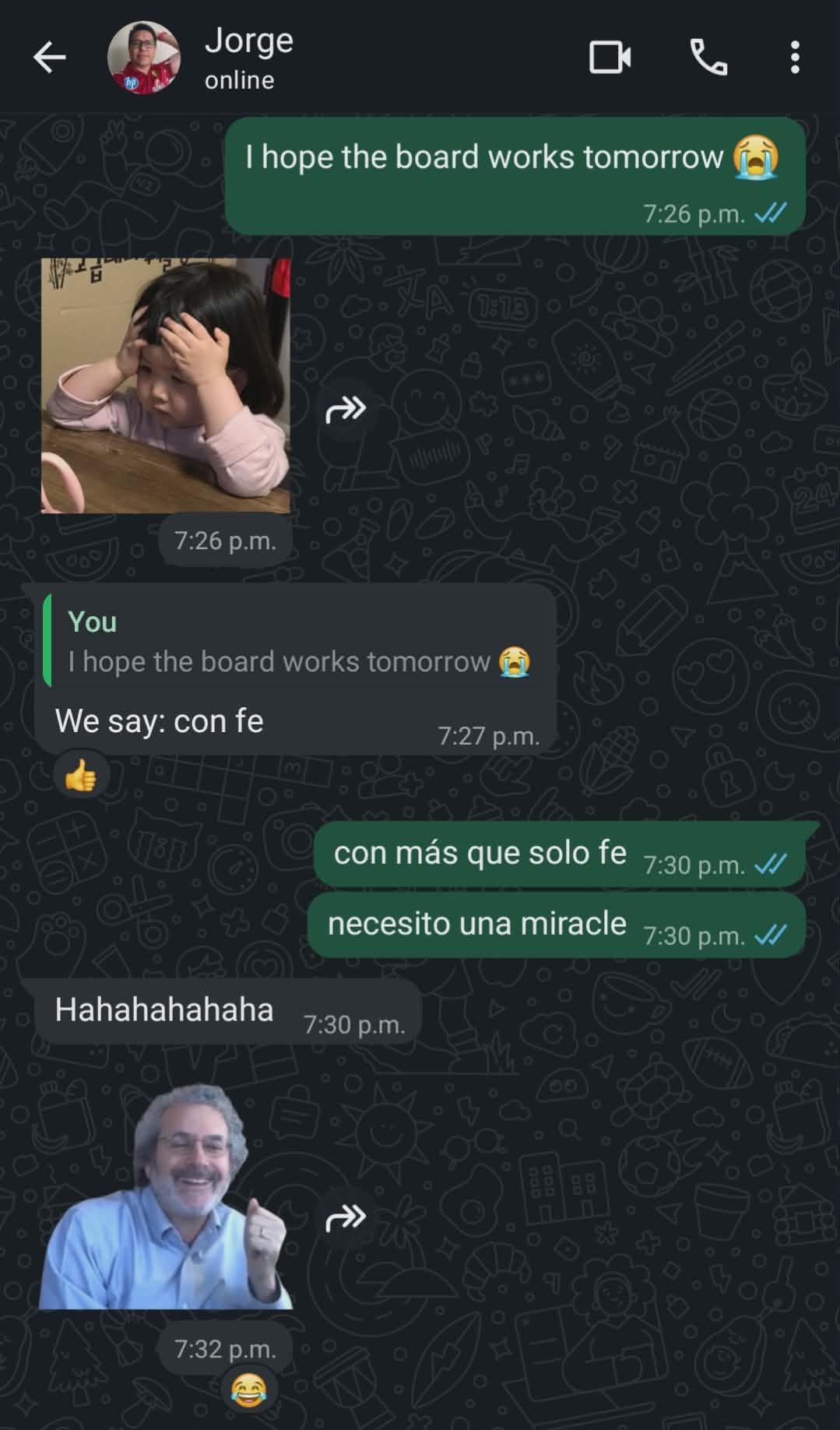Open the laughing man sticker
Screen dimensions: 840x1430
tap(166, 1197)
